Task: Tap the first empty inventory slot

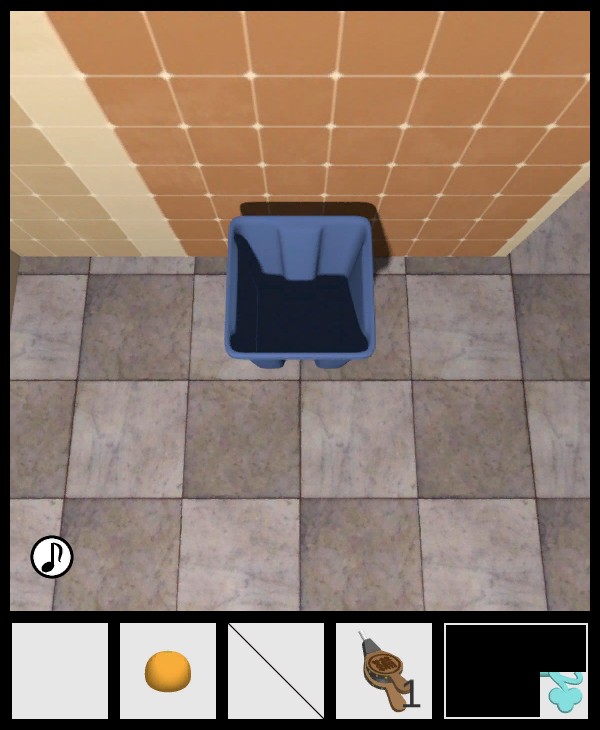Action: pyautogui.click(x=60, y=671)
